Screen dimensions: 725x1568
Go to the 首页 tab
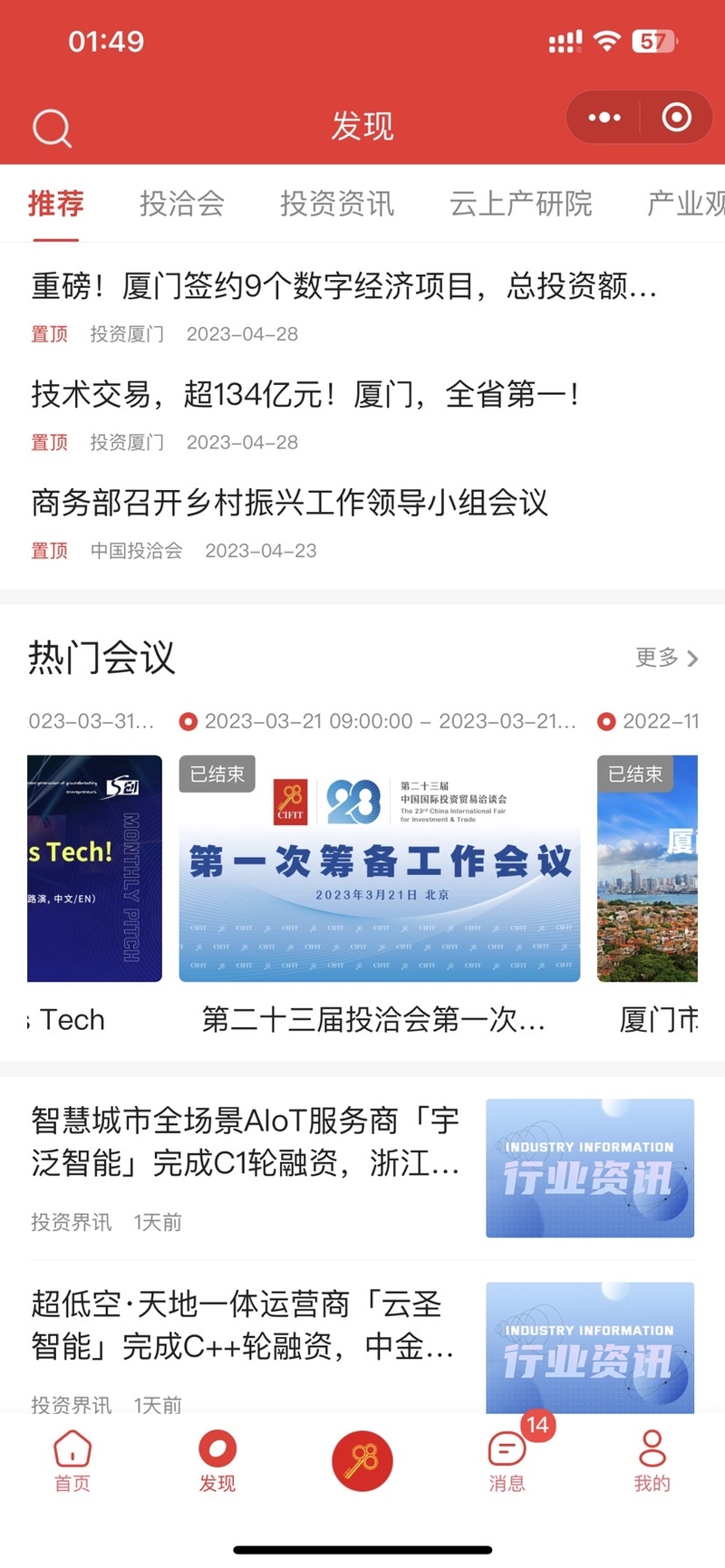click(72, 1460)
